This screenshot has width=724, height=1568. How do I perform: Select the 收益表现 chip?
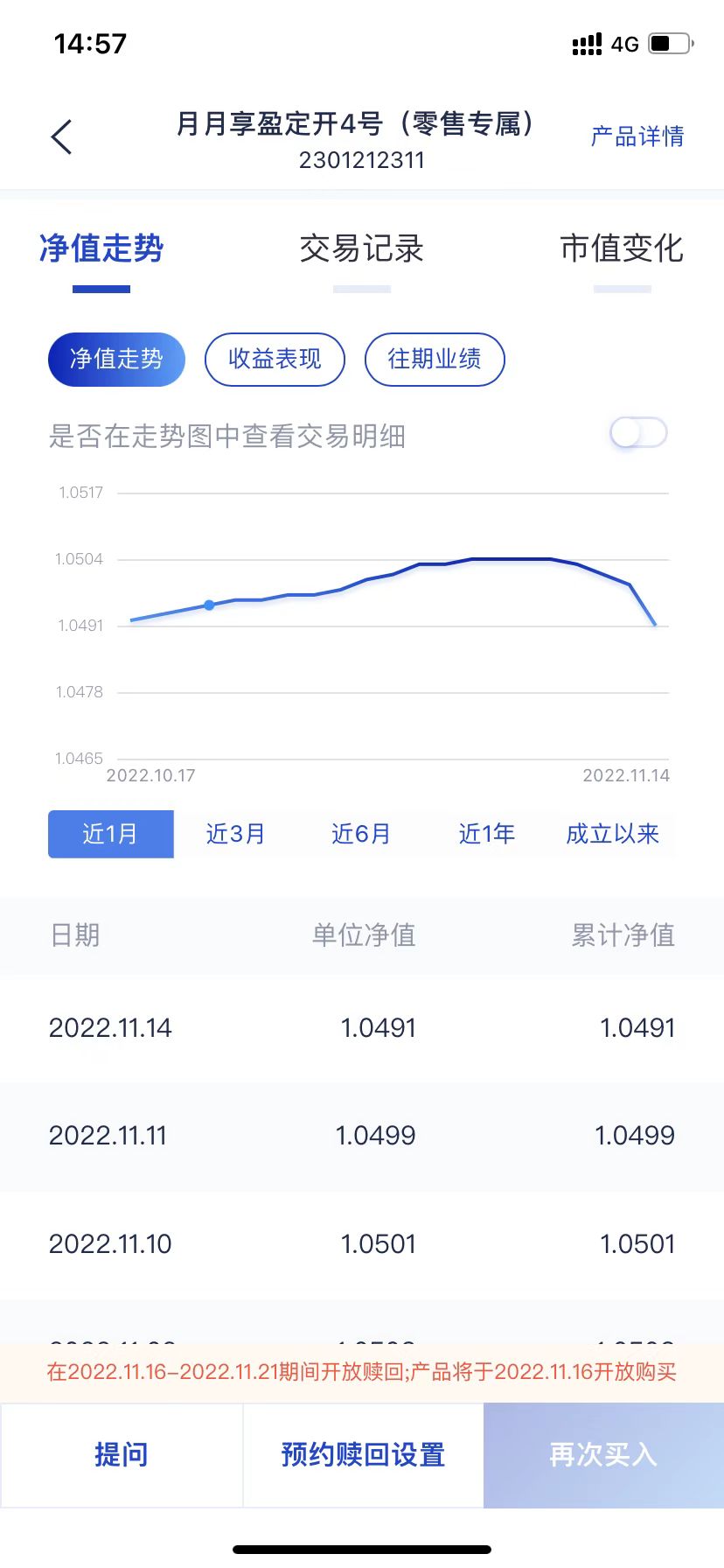[275, 359]
